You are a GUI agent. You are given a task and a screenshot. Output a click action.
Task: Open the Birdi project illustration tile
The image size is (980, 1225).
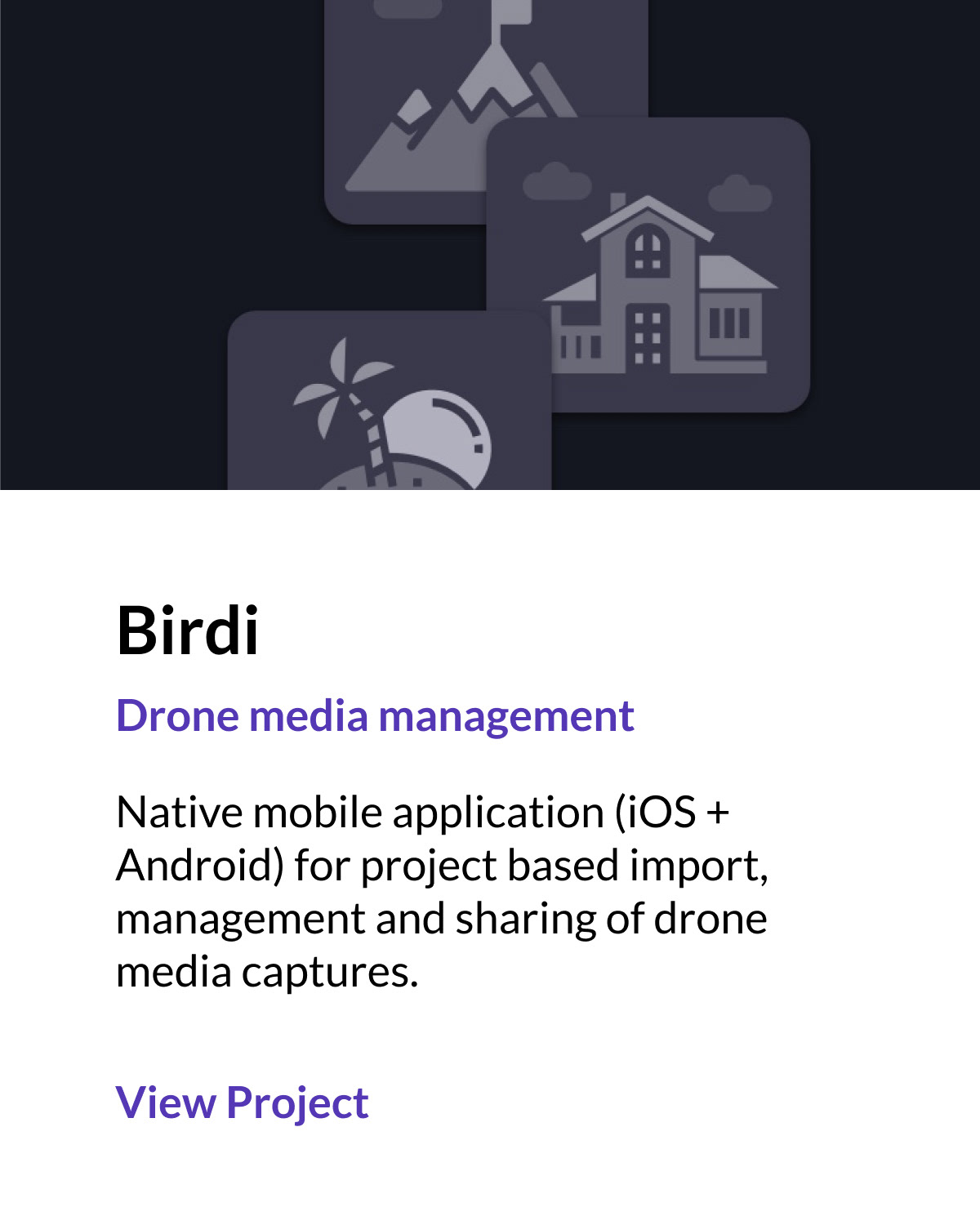(490, 245)
